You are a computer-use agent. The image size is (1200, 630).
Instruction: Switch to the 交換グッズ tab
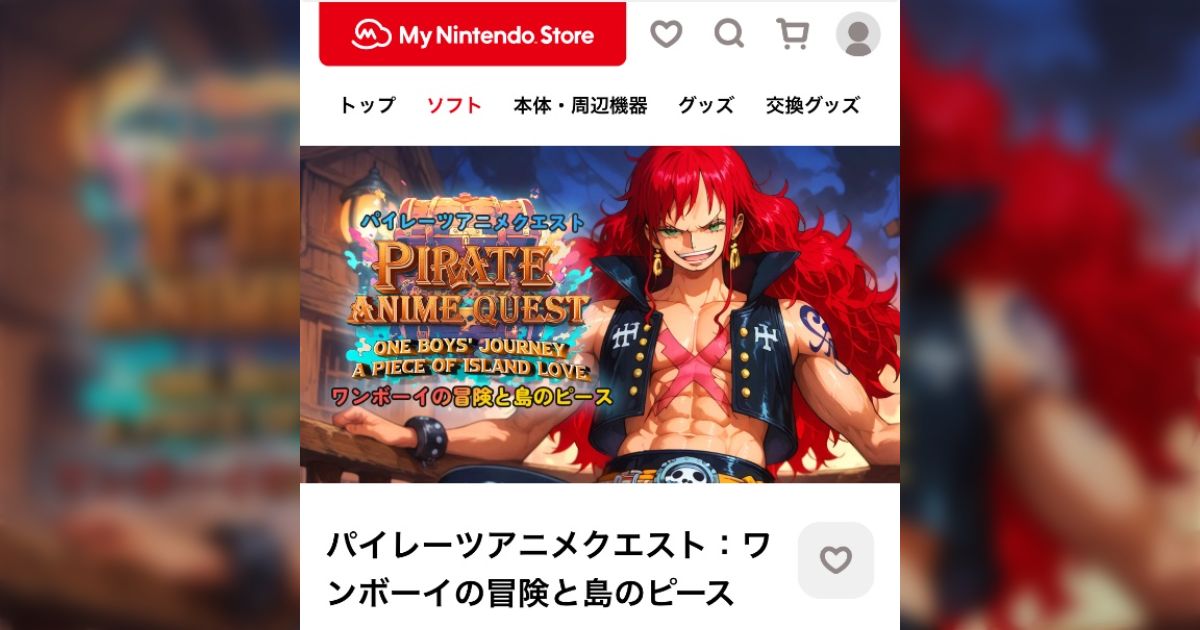point(812,105)
